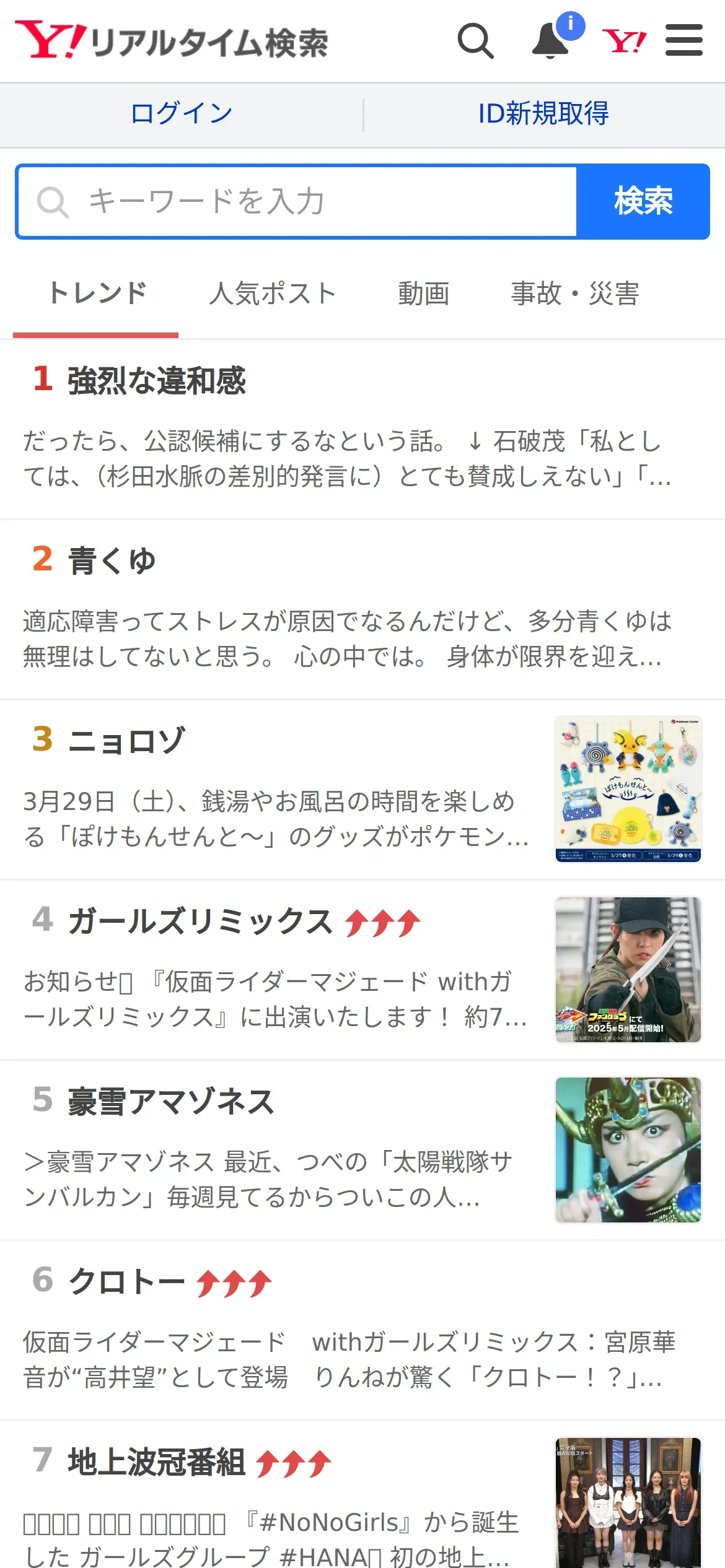Open the notifications bell
The image size is (725, 1568).
[551, 41]
